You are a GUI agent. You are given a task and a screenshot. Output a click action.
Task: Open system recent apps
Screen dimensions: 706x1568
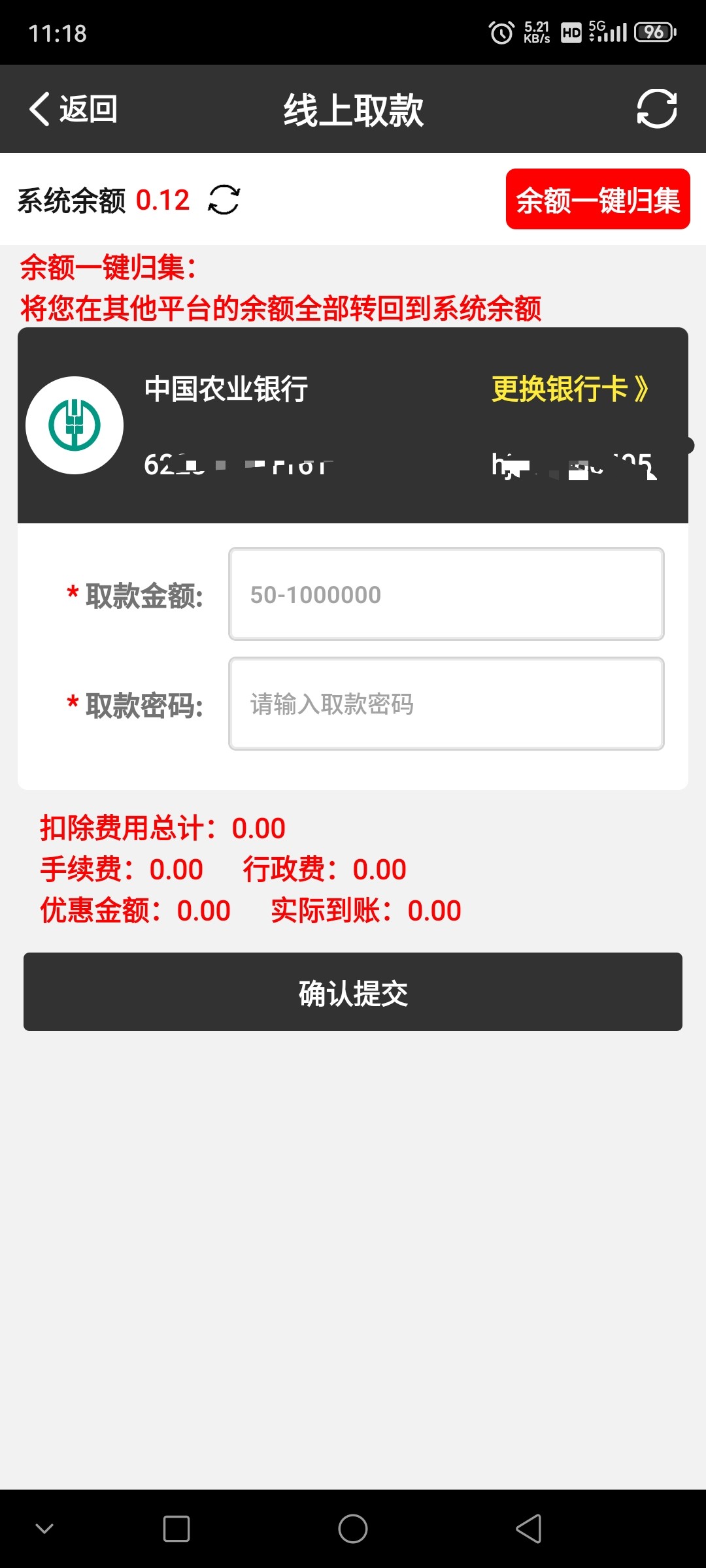click(176, 1529)
